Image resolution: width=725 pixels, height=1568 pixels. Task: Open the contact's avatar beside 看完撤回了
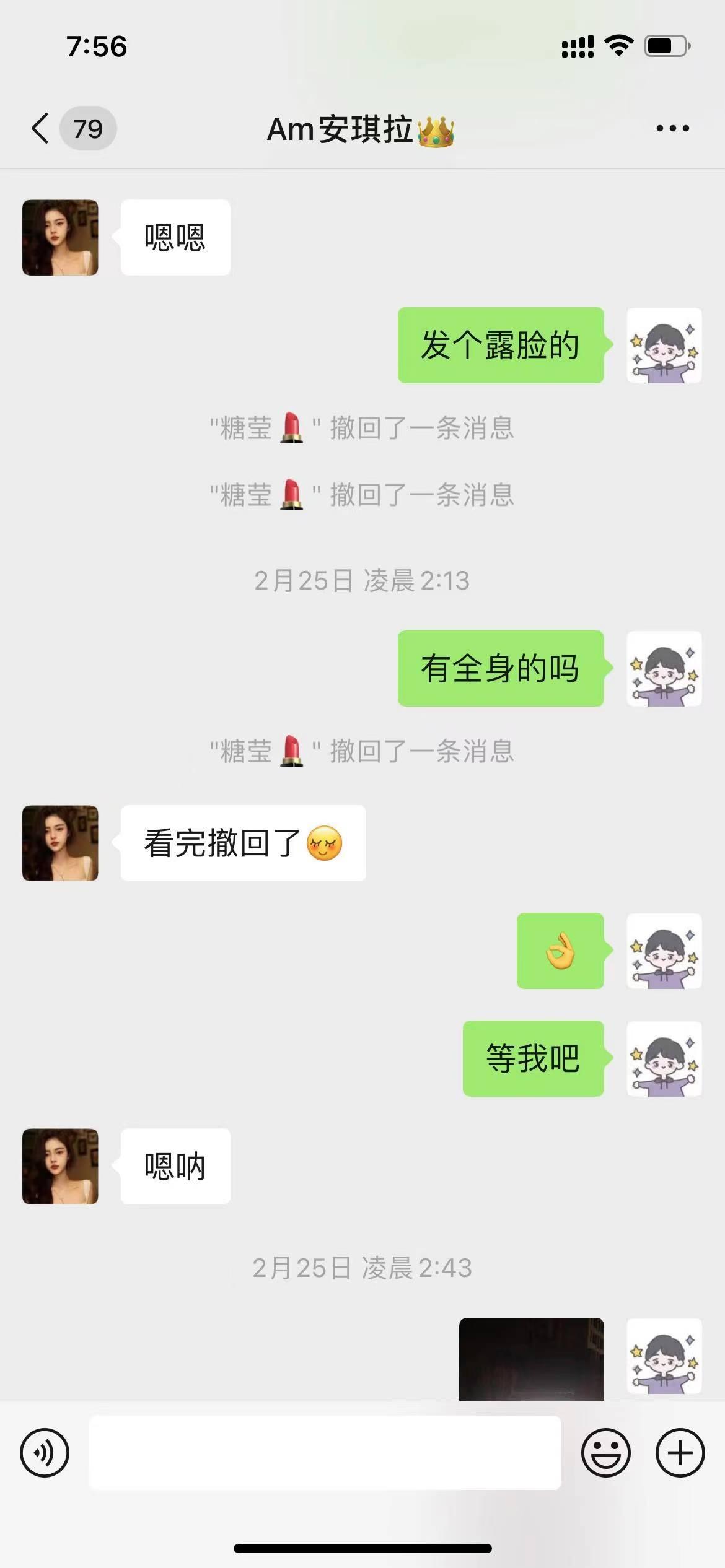tap(60, 843)
